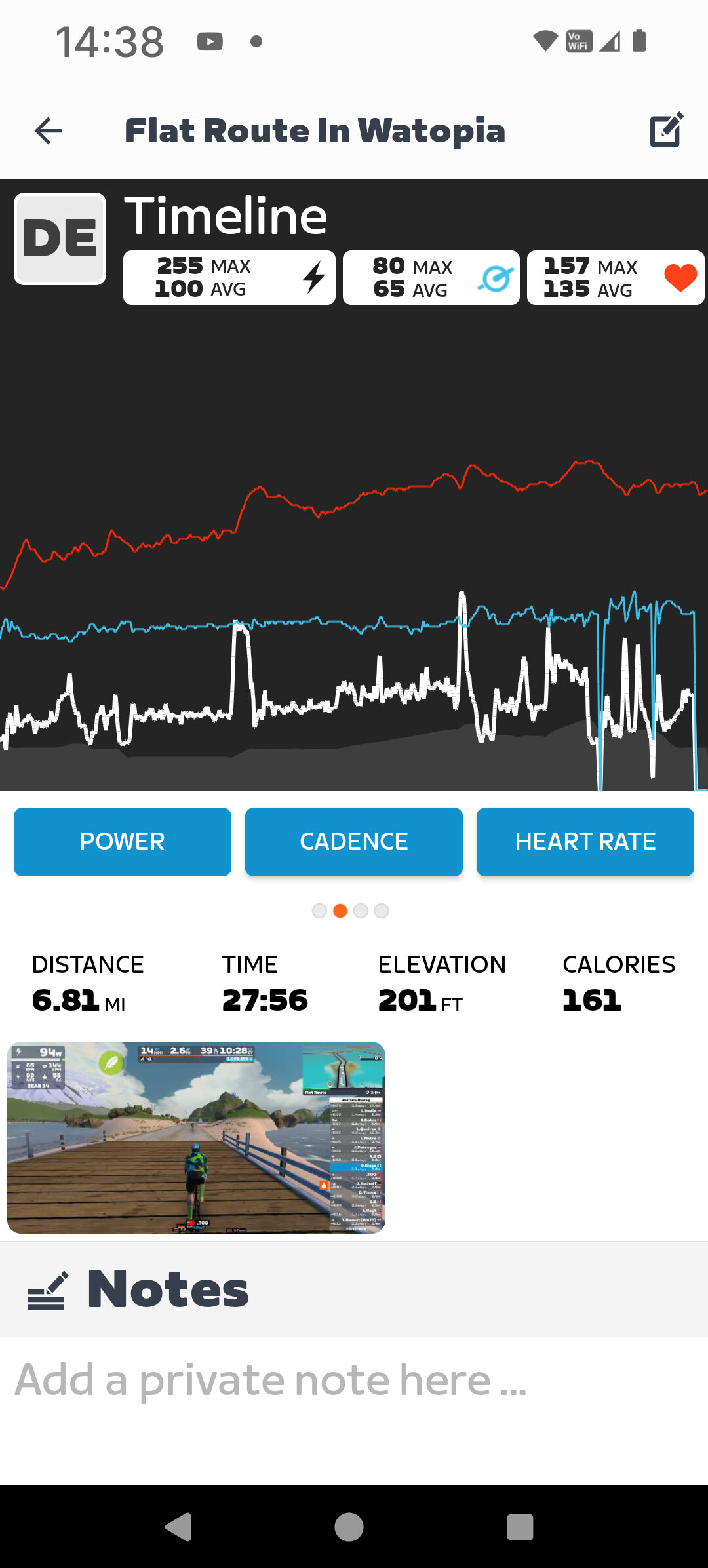Viewport: 708px width, 1568px height.
Task: Toggle the HEART RATE graph line
Action: (x=585, y=842)
